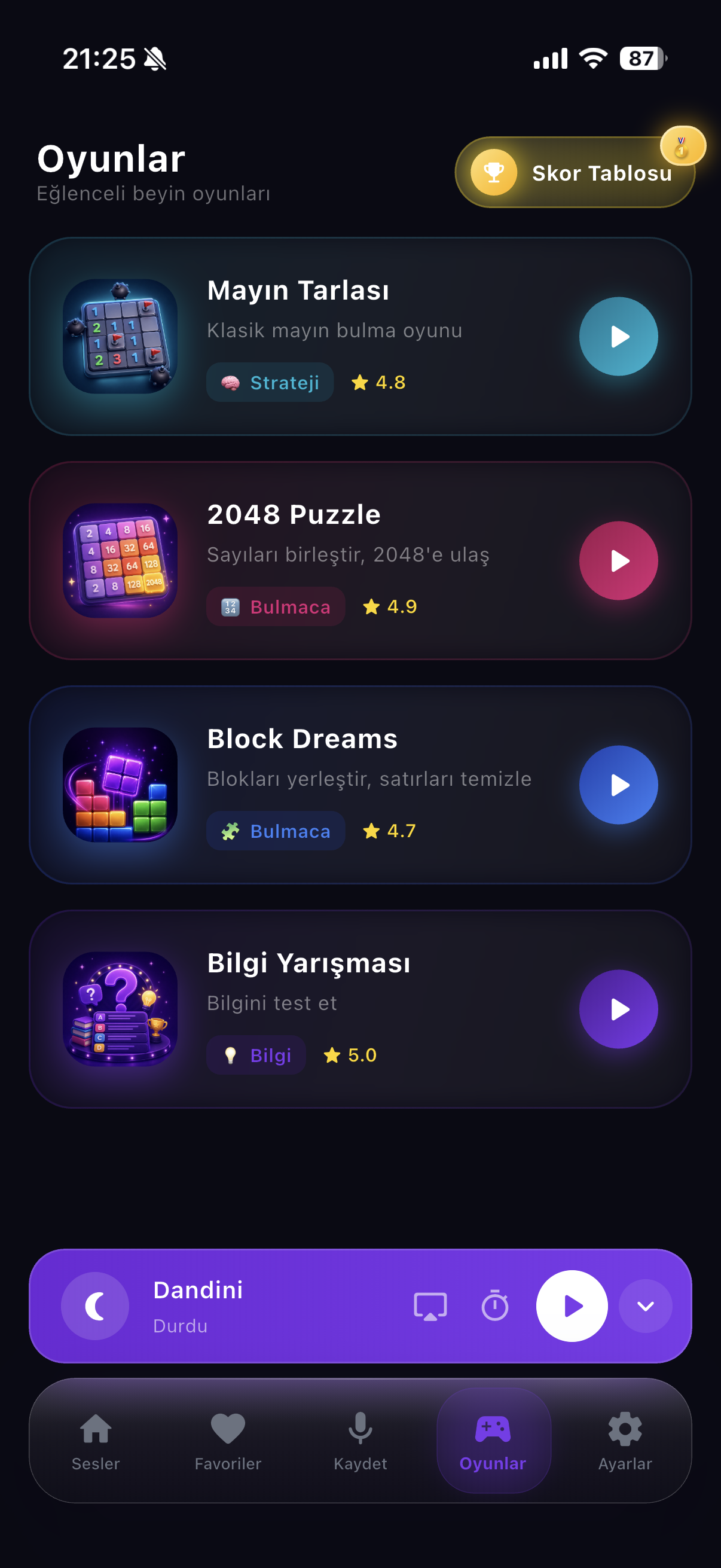Open the sleep timer in player
721x1568 pixels.
coord(494,1305)
